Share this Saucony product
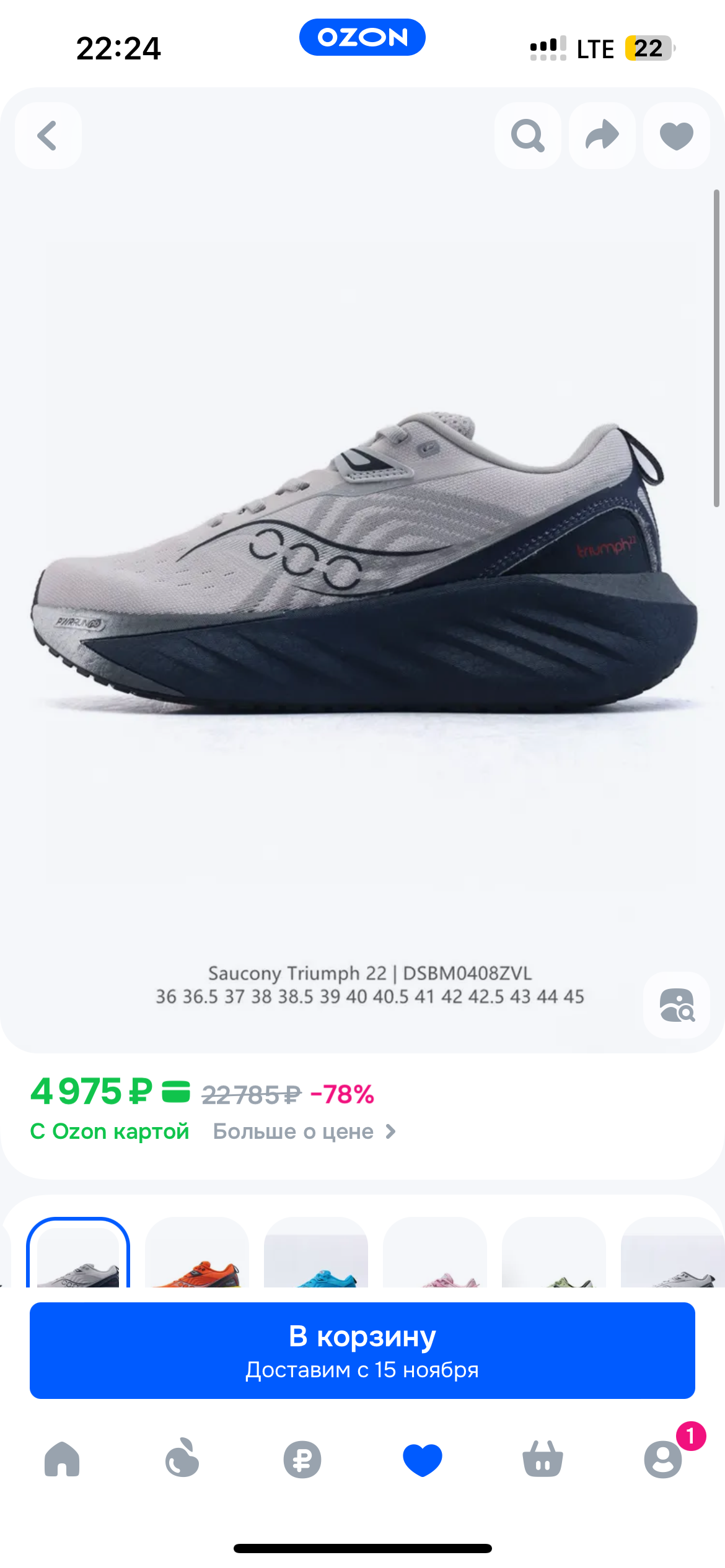This screenshot has width=725, height=1568. [602, 136]
